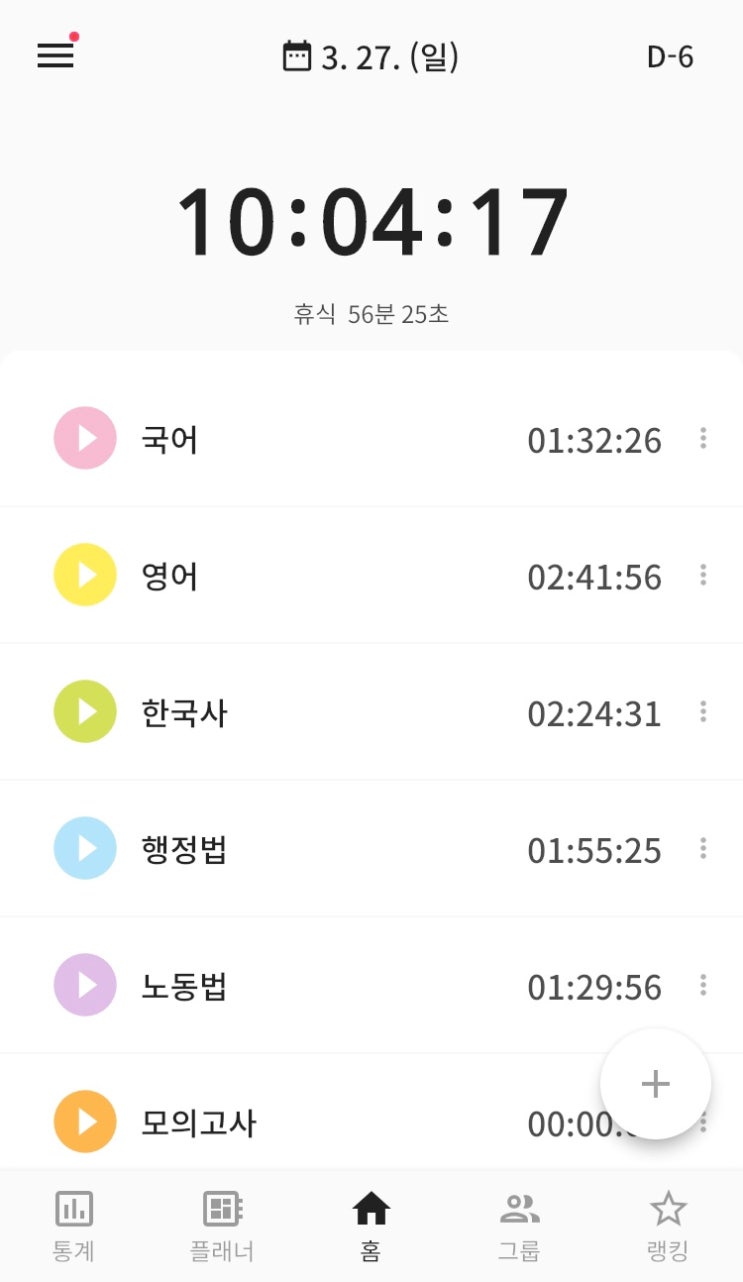
Task: Start the 한국사 study timer
Action: click(x=85, y=712)
